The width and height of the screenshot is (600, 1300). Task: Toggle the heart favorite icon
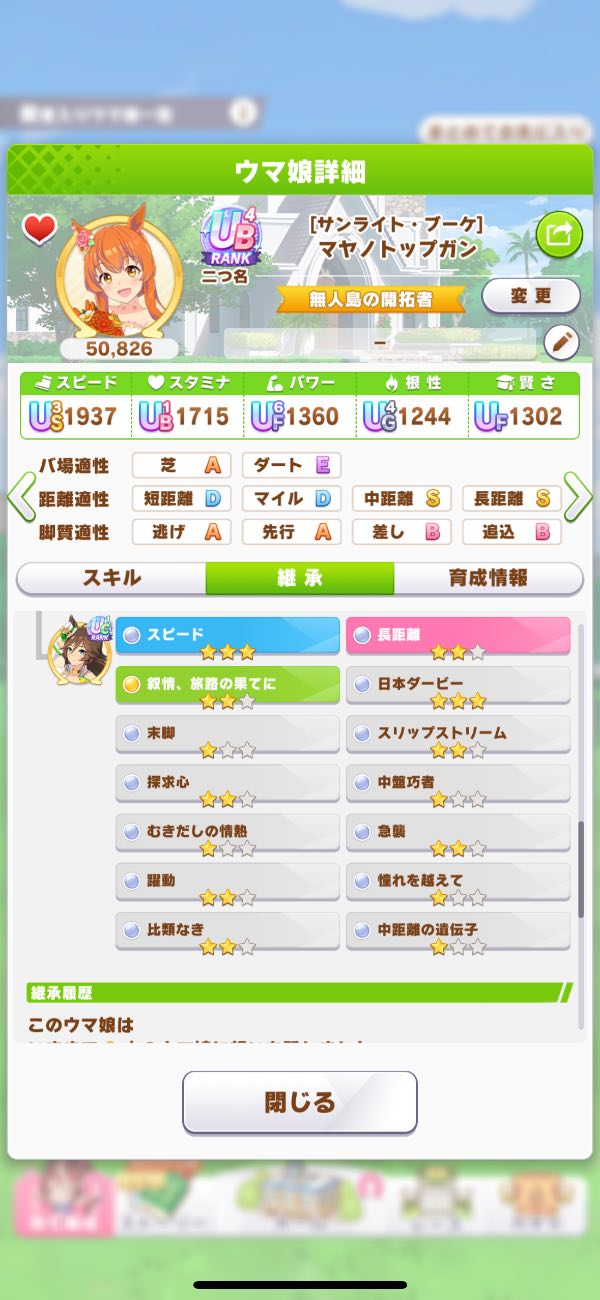39,230
